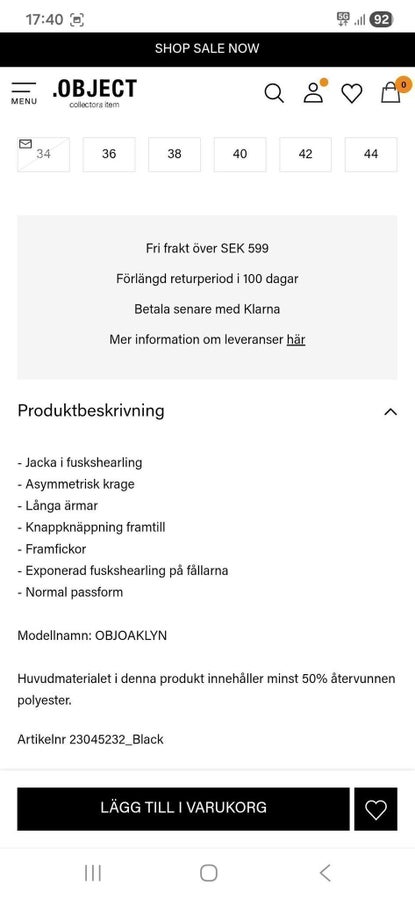Select size 42
415x900 pixels.
305,154
